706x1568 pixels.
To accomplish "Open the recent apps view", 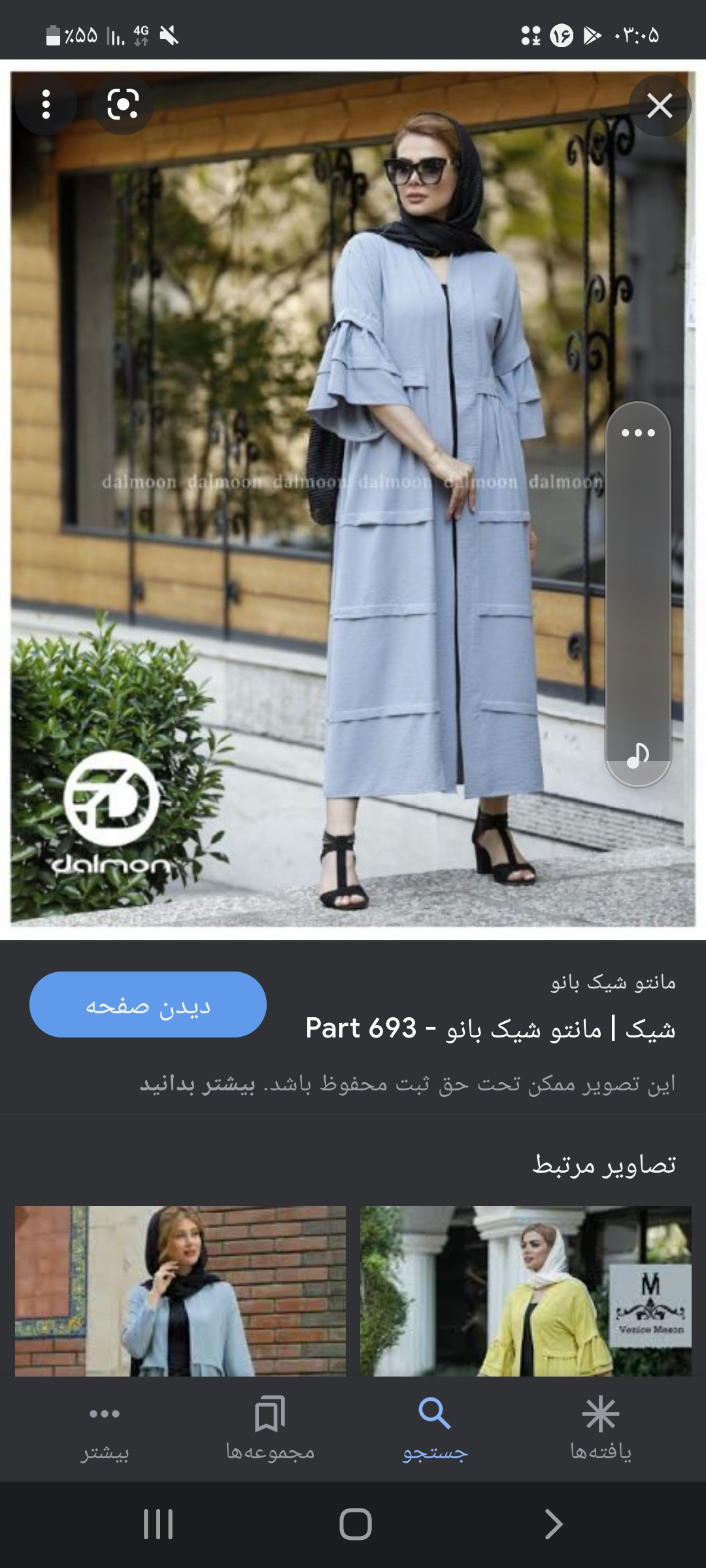I will pos(158,1524).
